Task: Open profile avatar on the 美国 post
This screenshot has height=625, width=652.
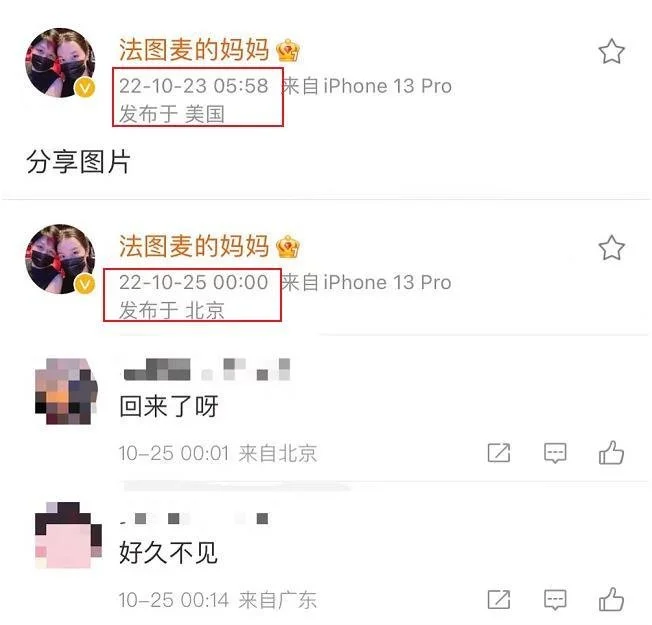Action: (x=59, y=63)
